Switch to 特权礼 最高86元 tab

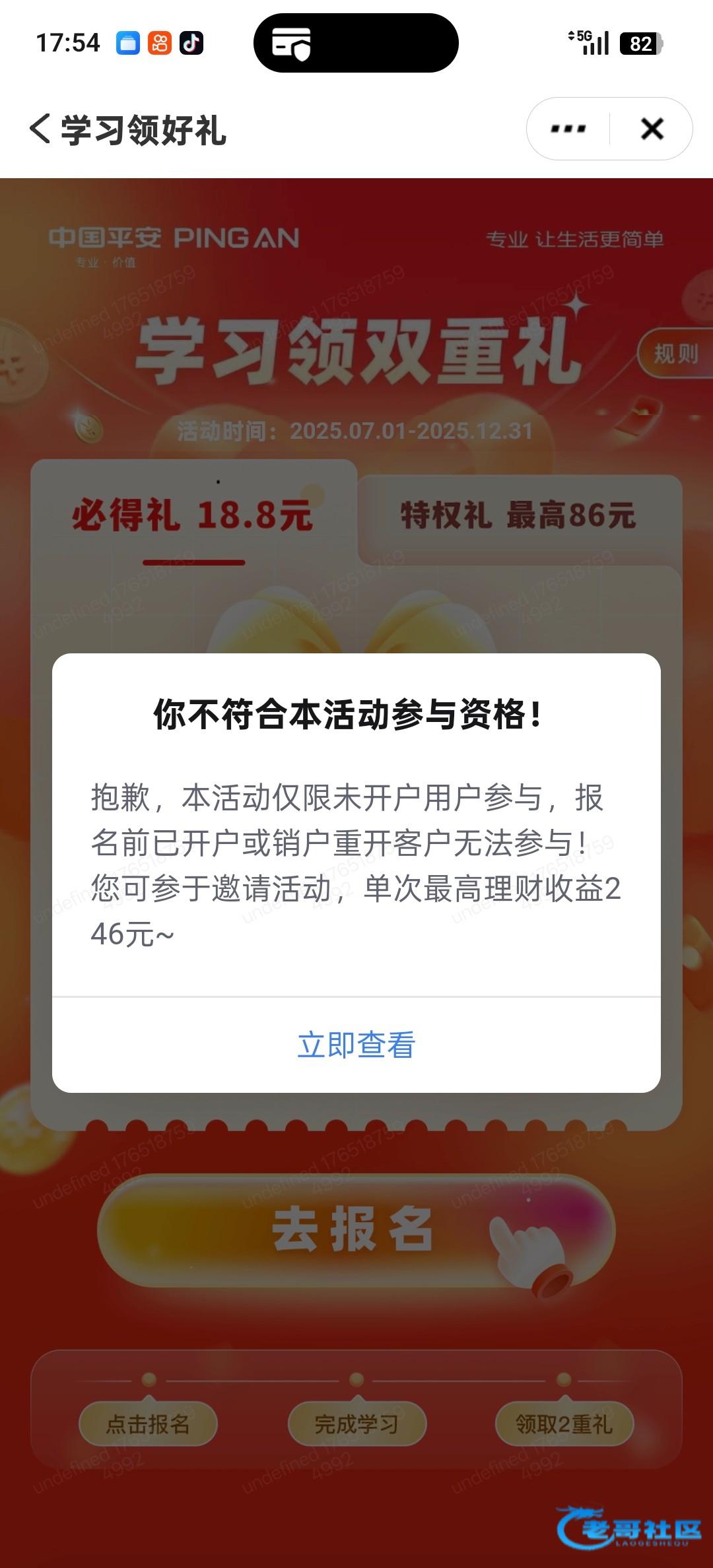tap(519, 515)
